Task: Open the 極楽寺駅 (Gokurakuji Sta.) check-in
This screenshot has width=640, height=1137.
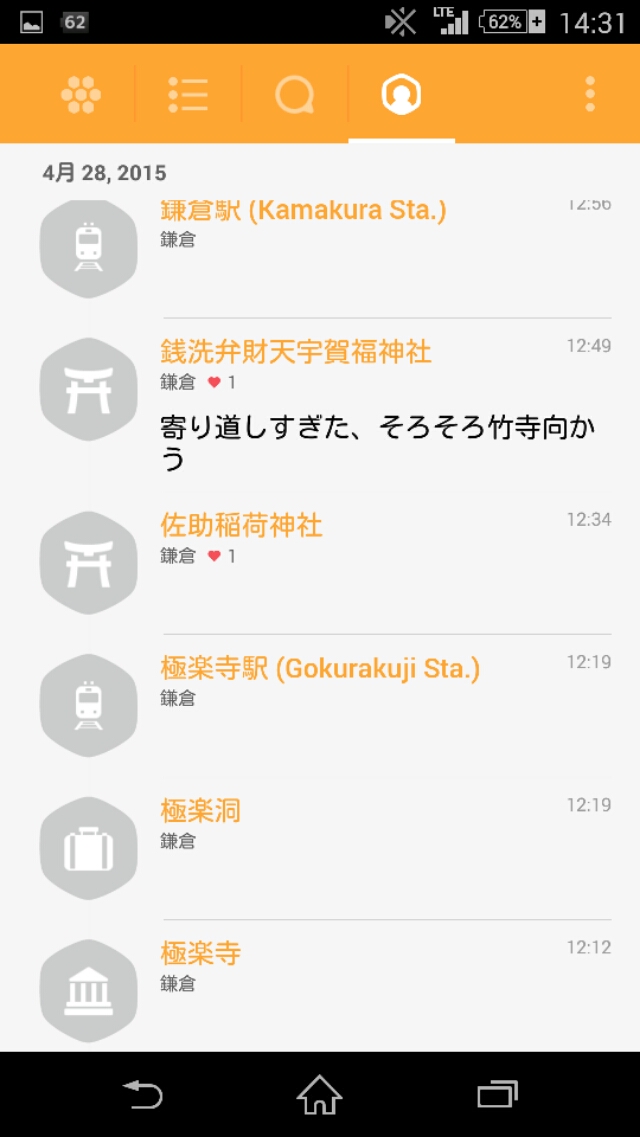Action: click(320, 706)
